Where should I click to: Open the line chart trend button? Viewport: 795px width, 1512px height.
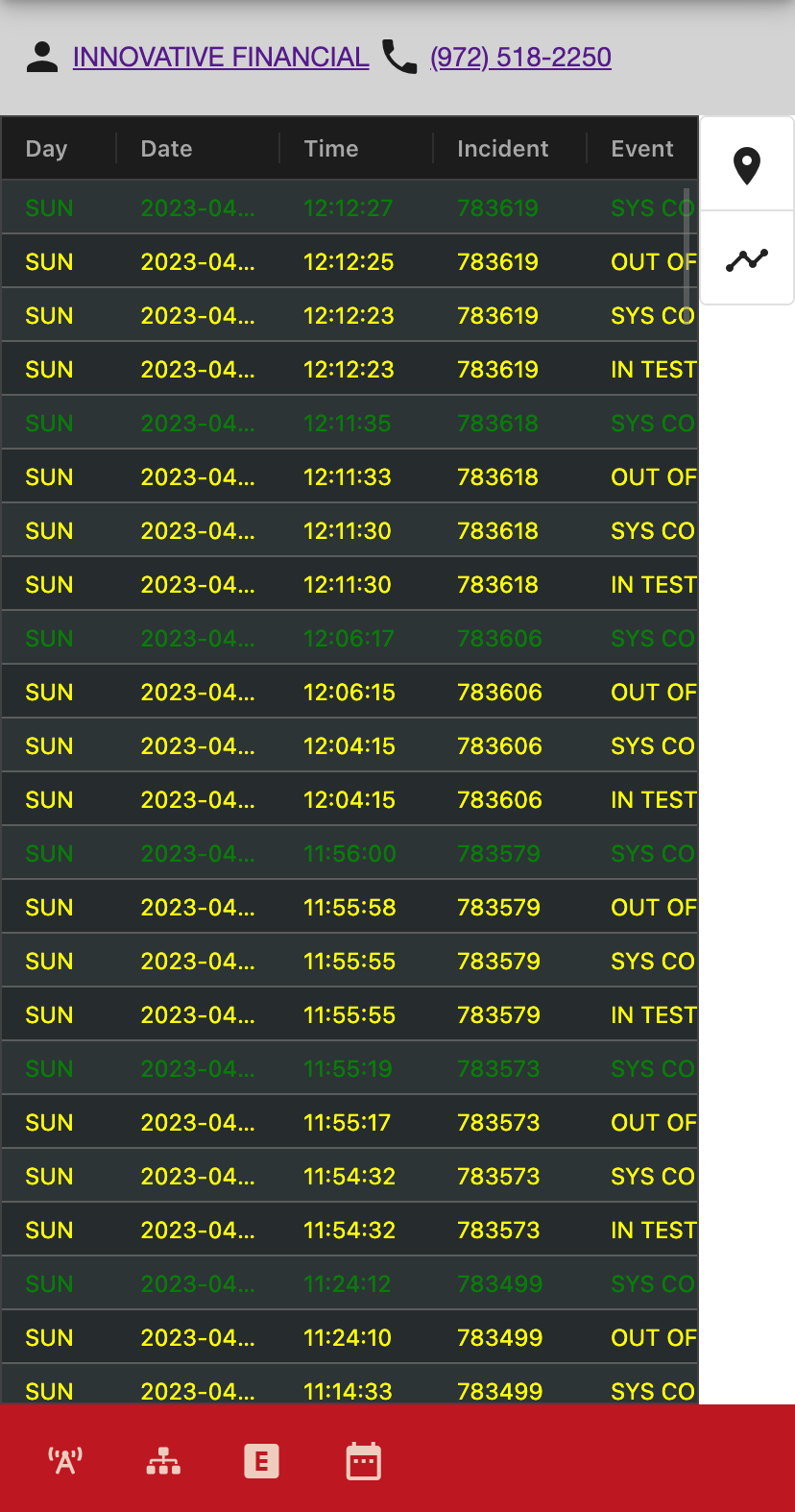coord(747,259)
